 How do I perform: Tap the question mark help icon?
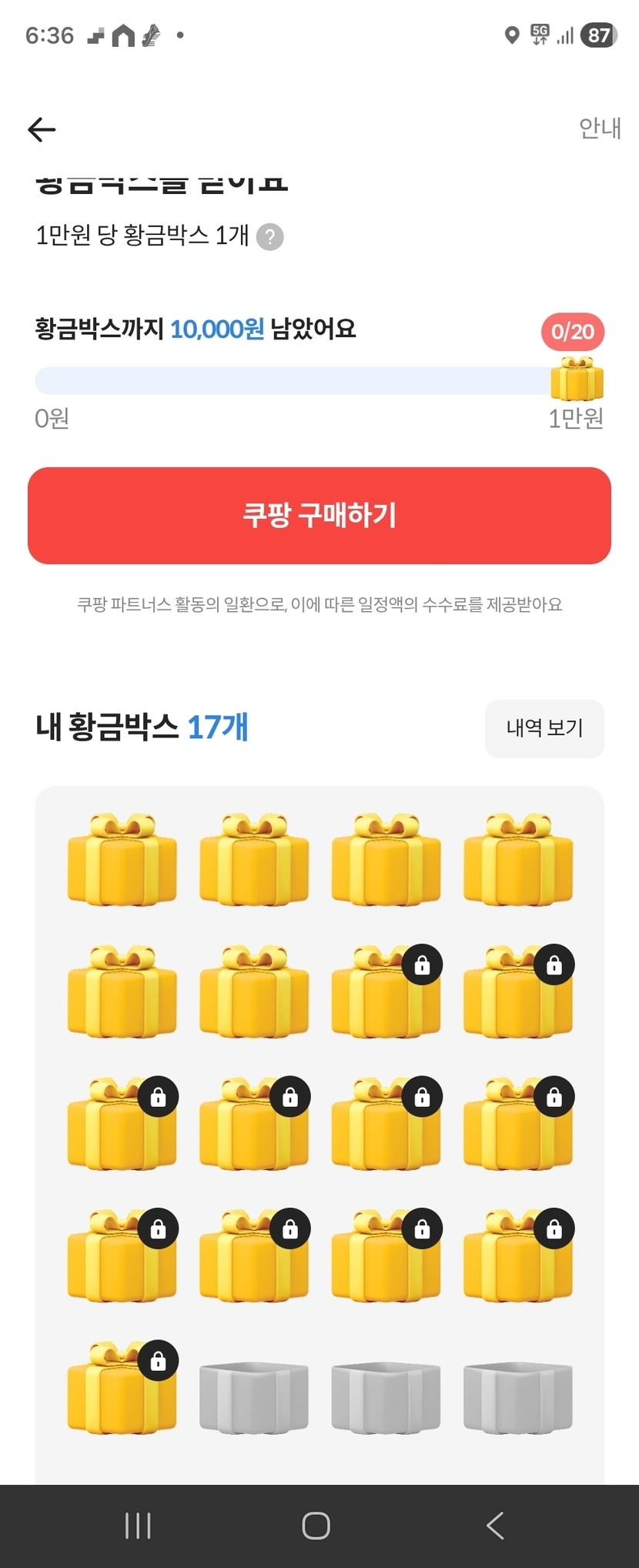coord(269,237)
